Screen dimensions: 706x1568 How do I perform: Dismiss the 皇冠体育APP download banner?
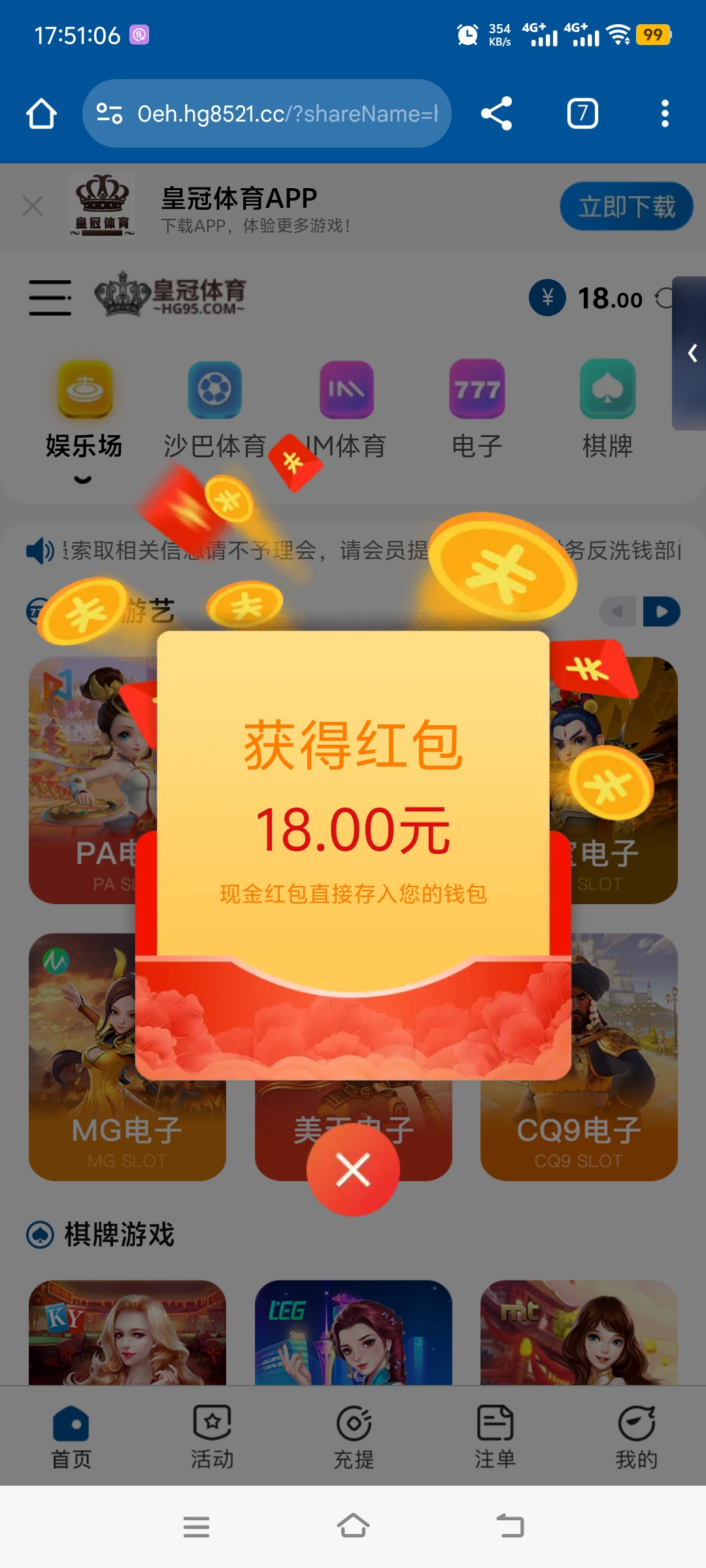33,206
